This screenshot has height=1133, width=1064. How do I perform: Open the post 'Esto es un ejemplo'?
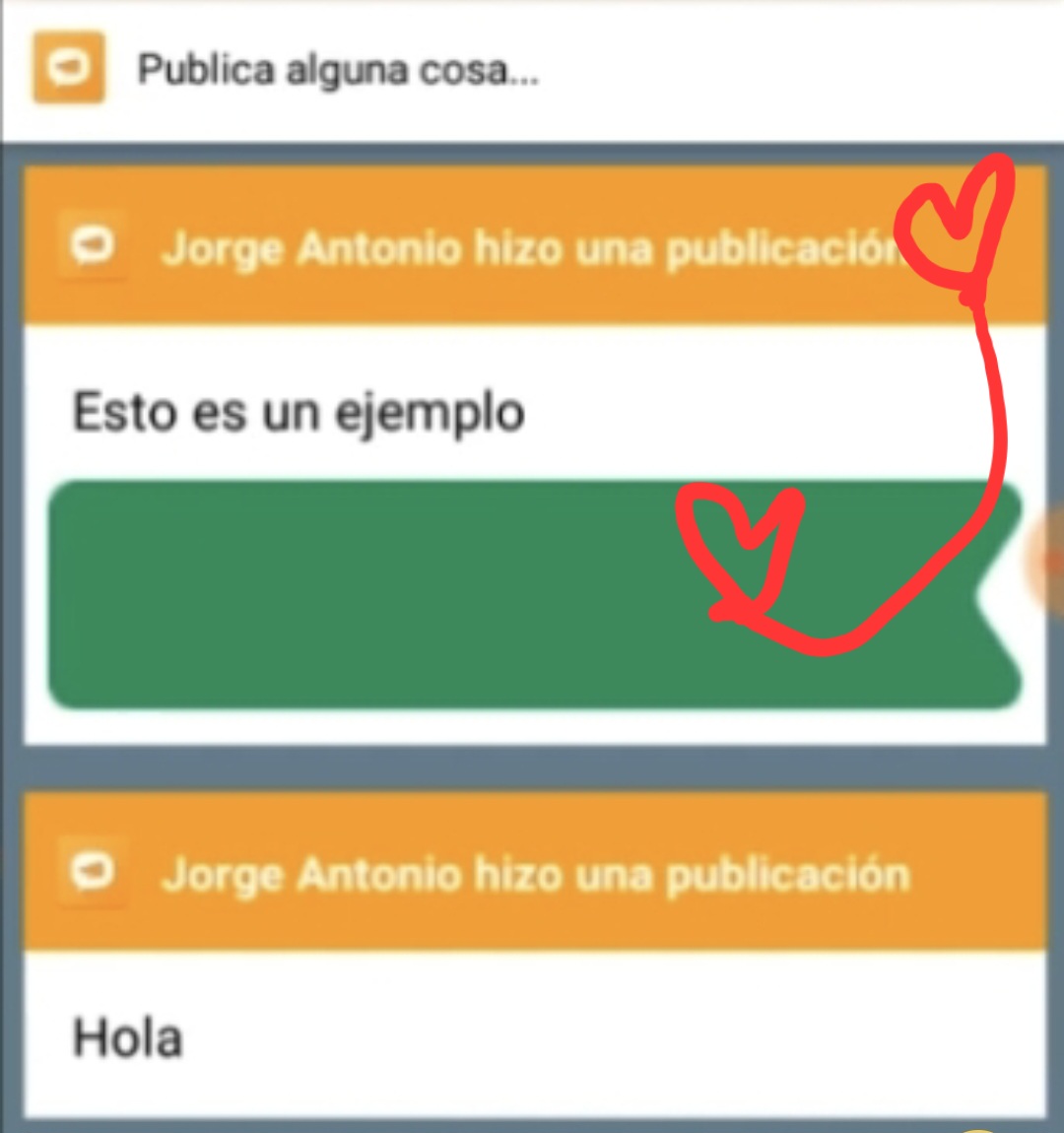coord(299,413)
